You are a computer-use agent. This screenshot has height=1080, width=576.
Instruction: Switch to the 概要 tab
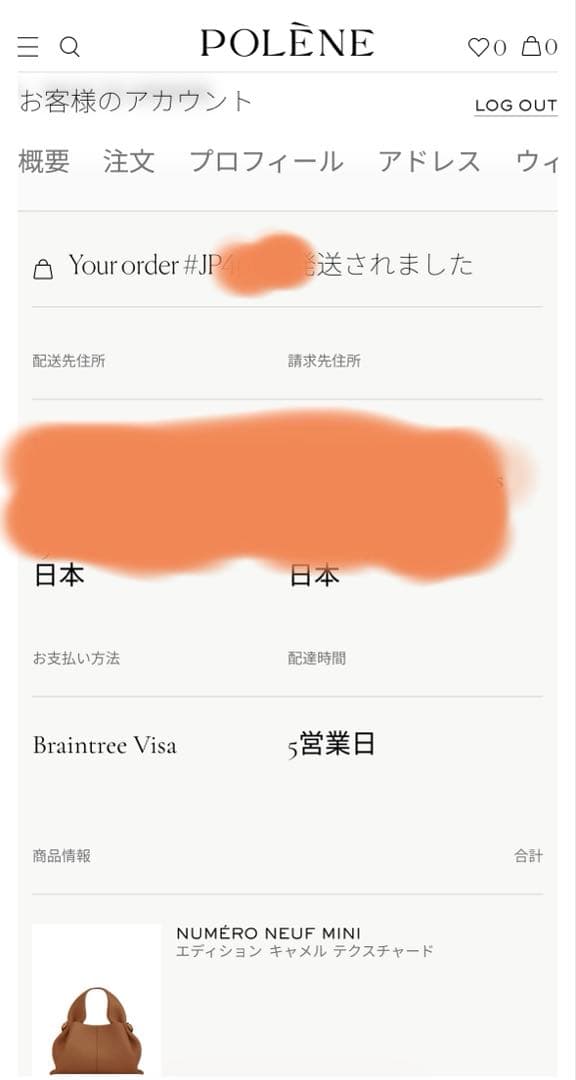(44, 161)
